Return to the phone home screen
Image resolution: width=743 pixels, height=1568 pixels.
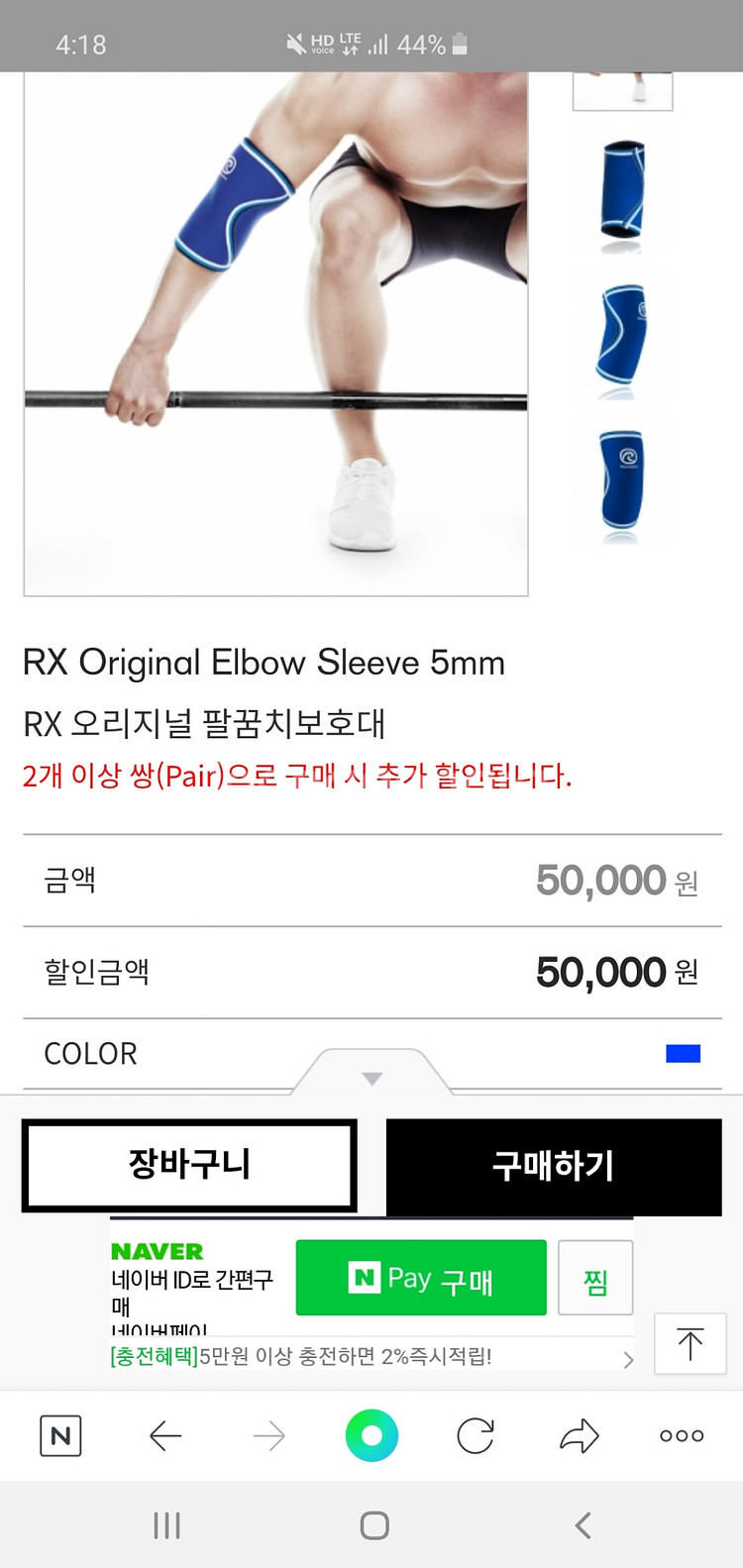tap(373, 1525)
